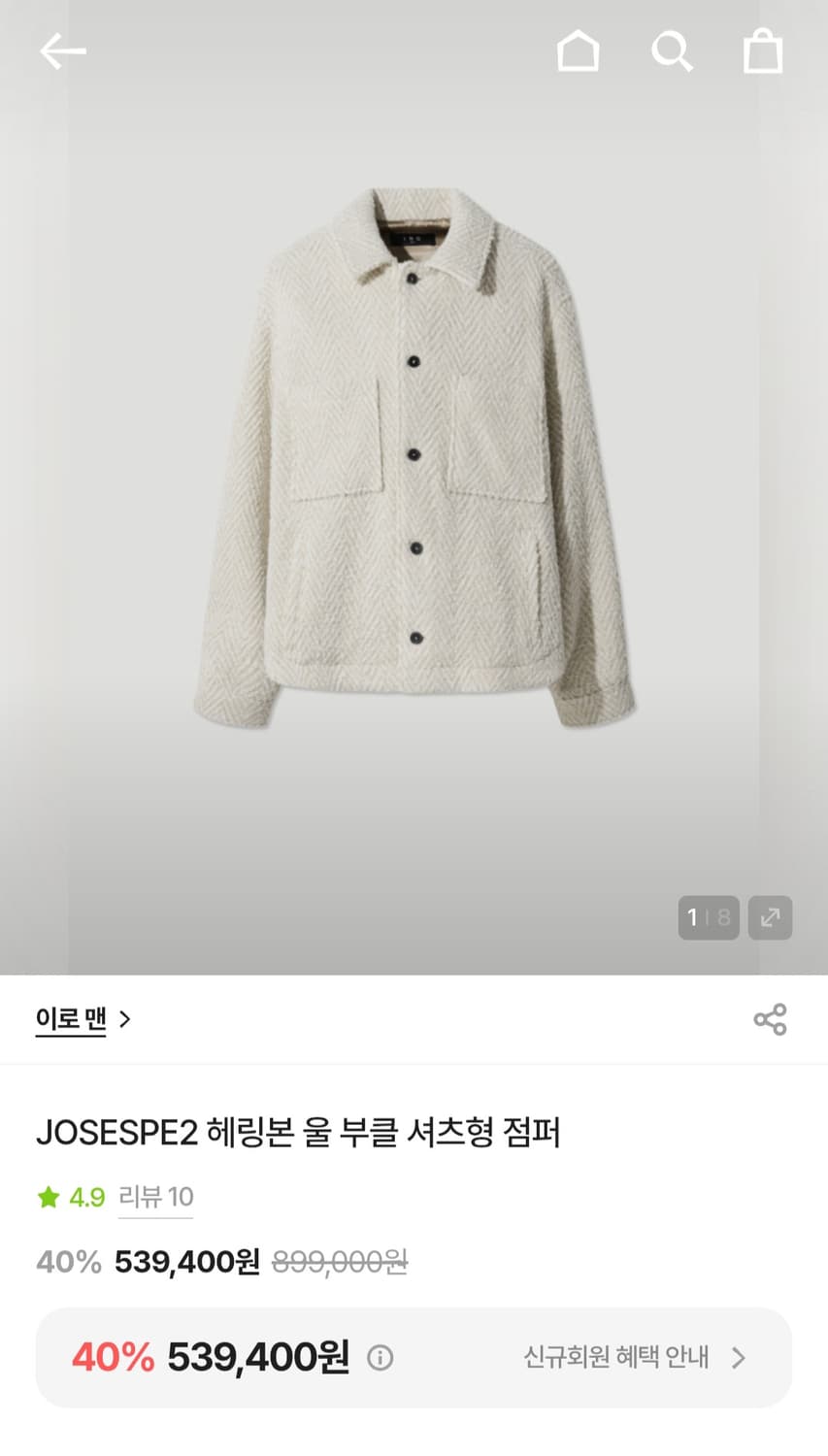The height and width of the screenshot is (1456, 828).
Task: View the 10 customer reviews
Action: point(155,1198)
